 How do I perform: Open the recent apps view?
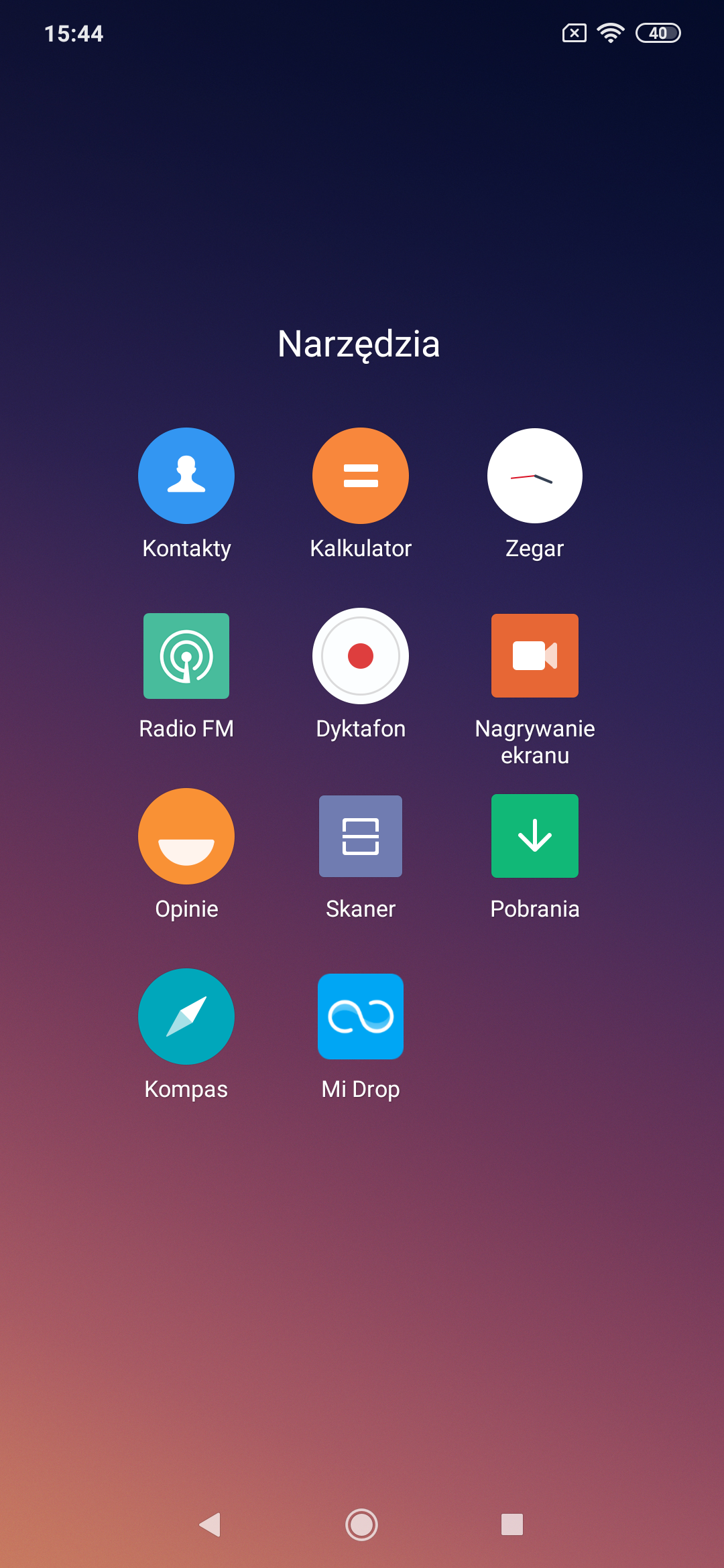512,1524
